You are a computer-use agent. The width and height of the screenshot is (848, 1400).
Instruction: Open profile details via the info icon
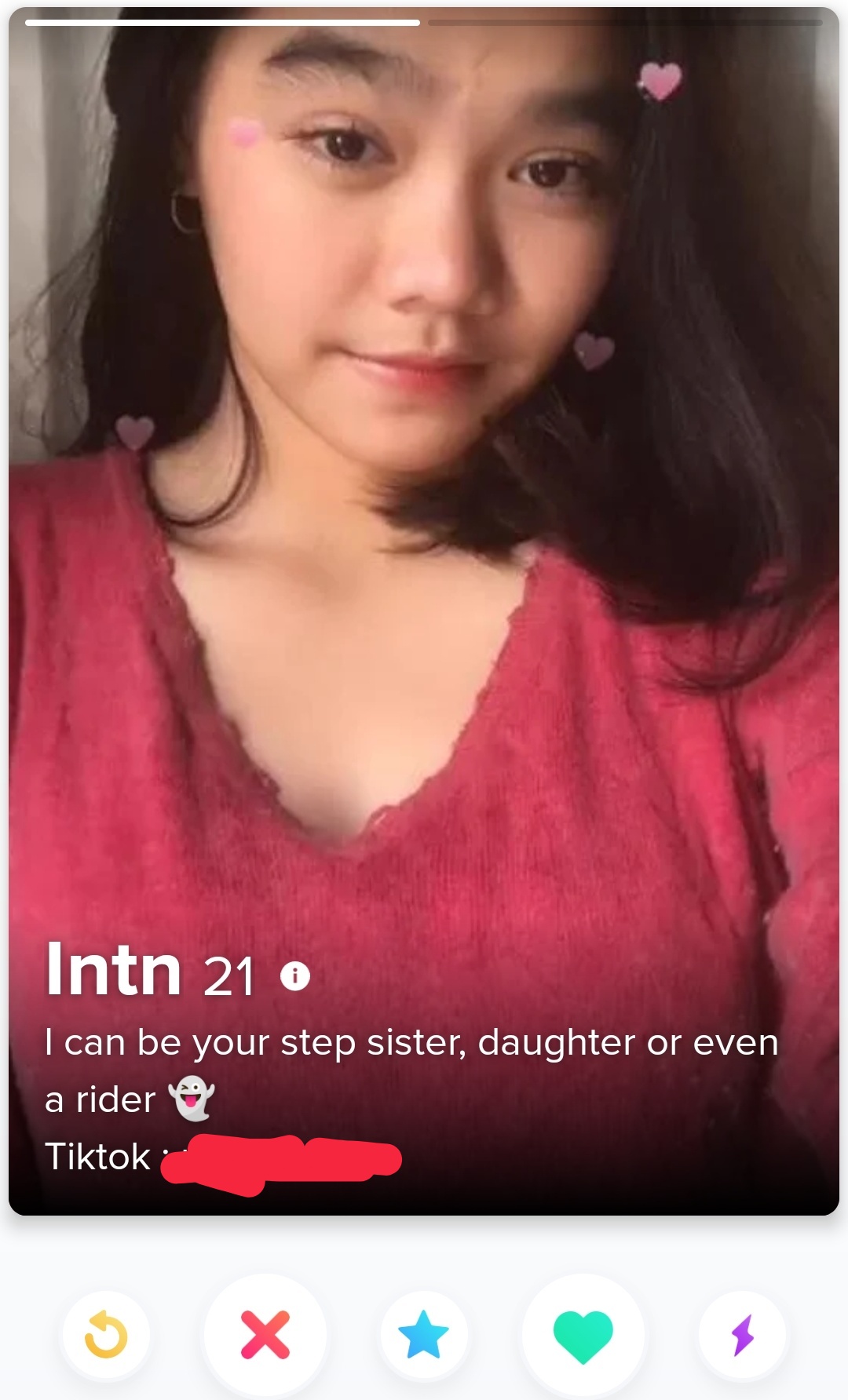tap(294, 975)
